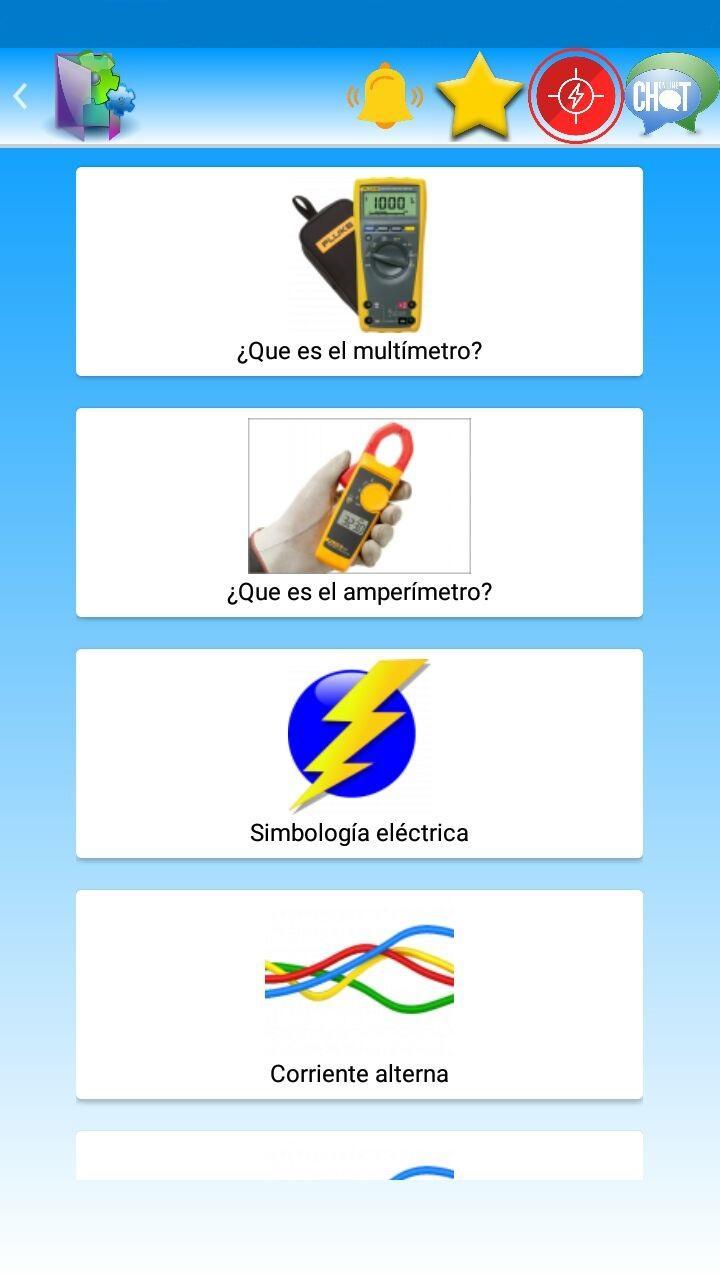Go back using the top-left arrow
720x1280 pixels.
[20, 96]
